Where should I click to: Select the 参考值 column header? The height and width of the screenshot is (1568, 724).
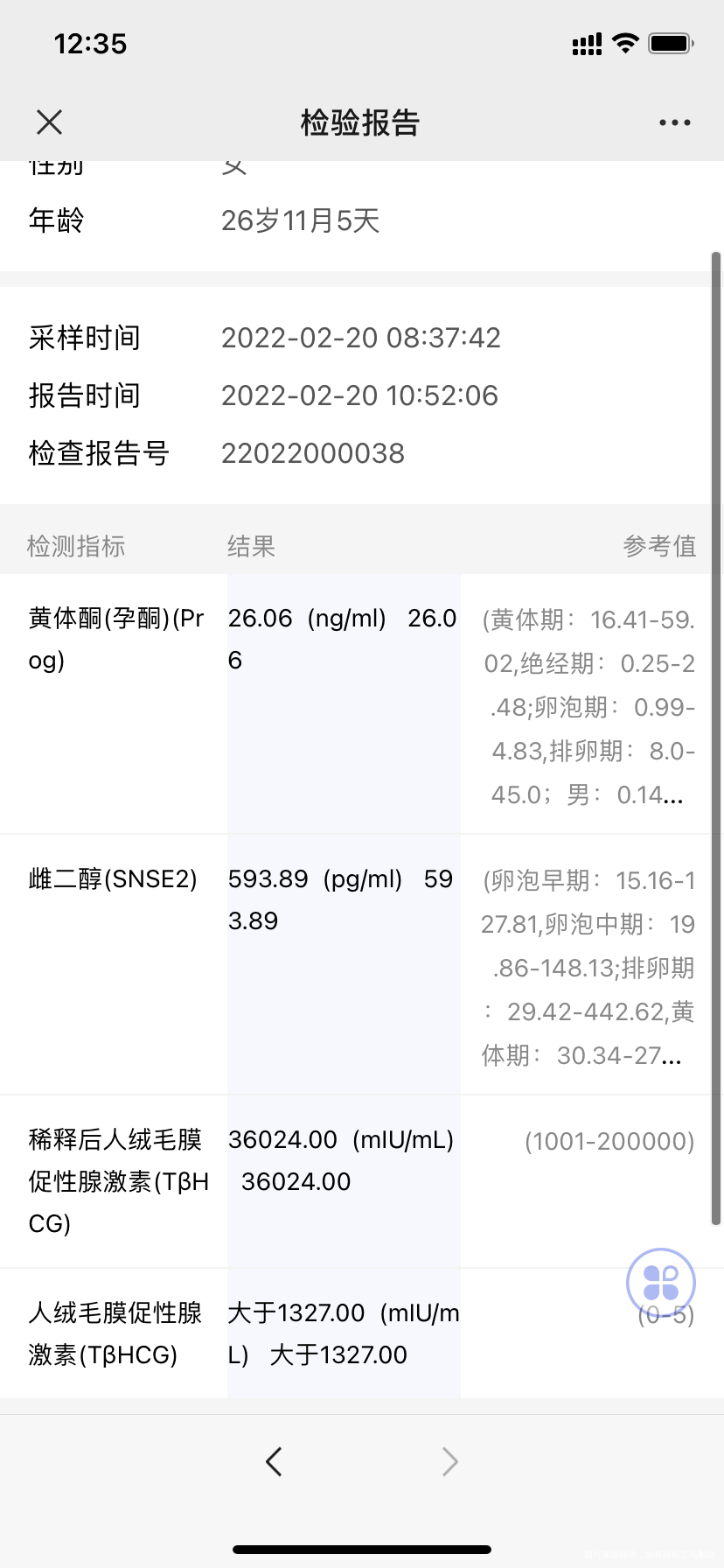(x=659, y=545)
